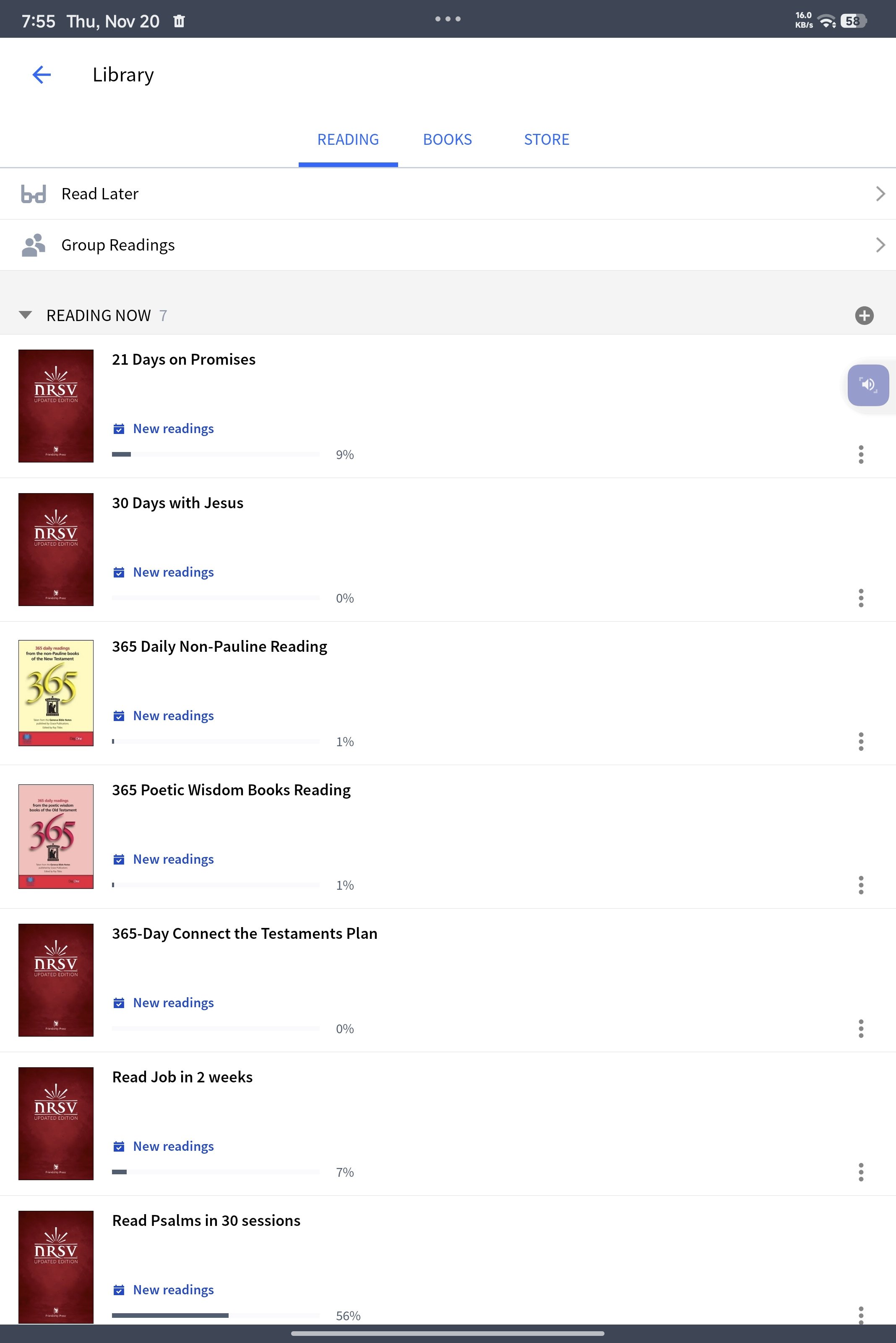This screenshot has height=1343, width=896.
Task: Tap the add plan plus icon
Action: pos(864,315)
